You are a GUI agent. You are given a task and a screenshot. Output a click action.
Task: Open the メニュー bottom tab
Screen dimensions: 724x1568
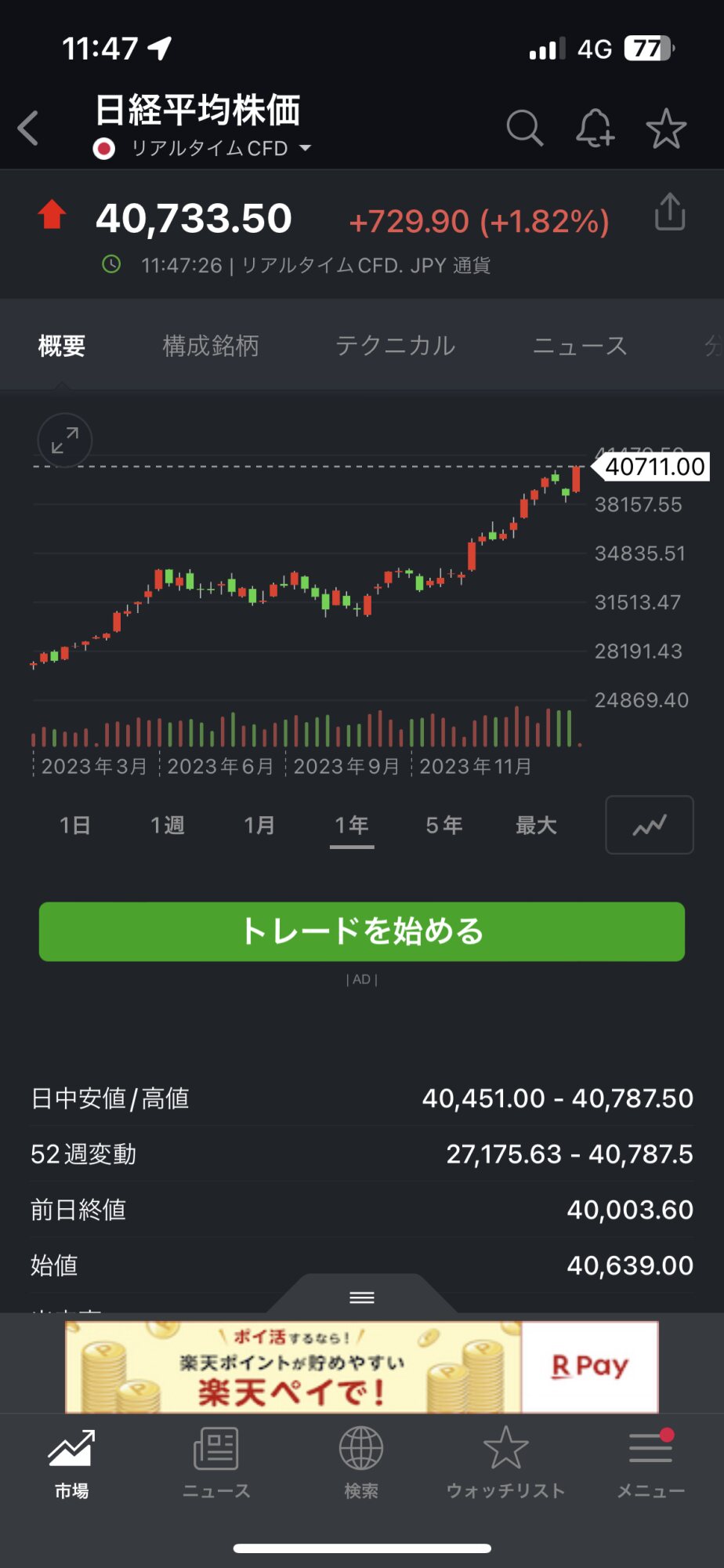[650, 1463]
